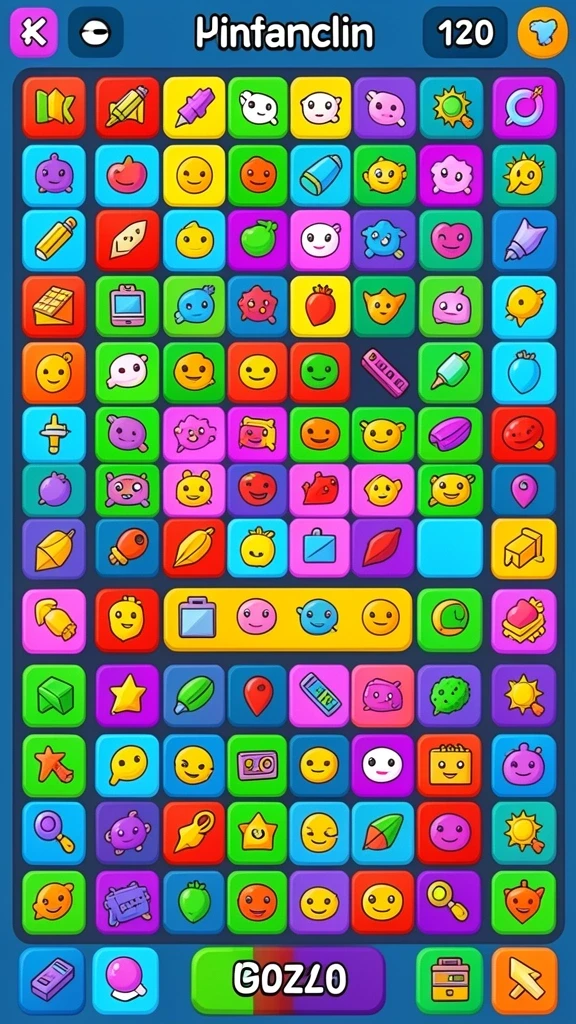Pick the magnifying glass tile on blue
Image resolution: width=576 pixels, height=1024 pixels.
[x=54, y=832]
